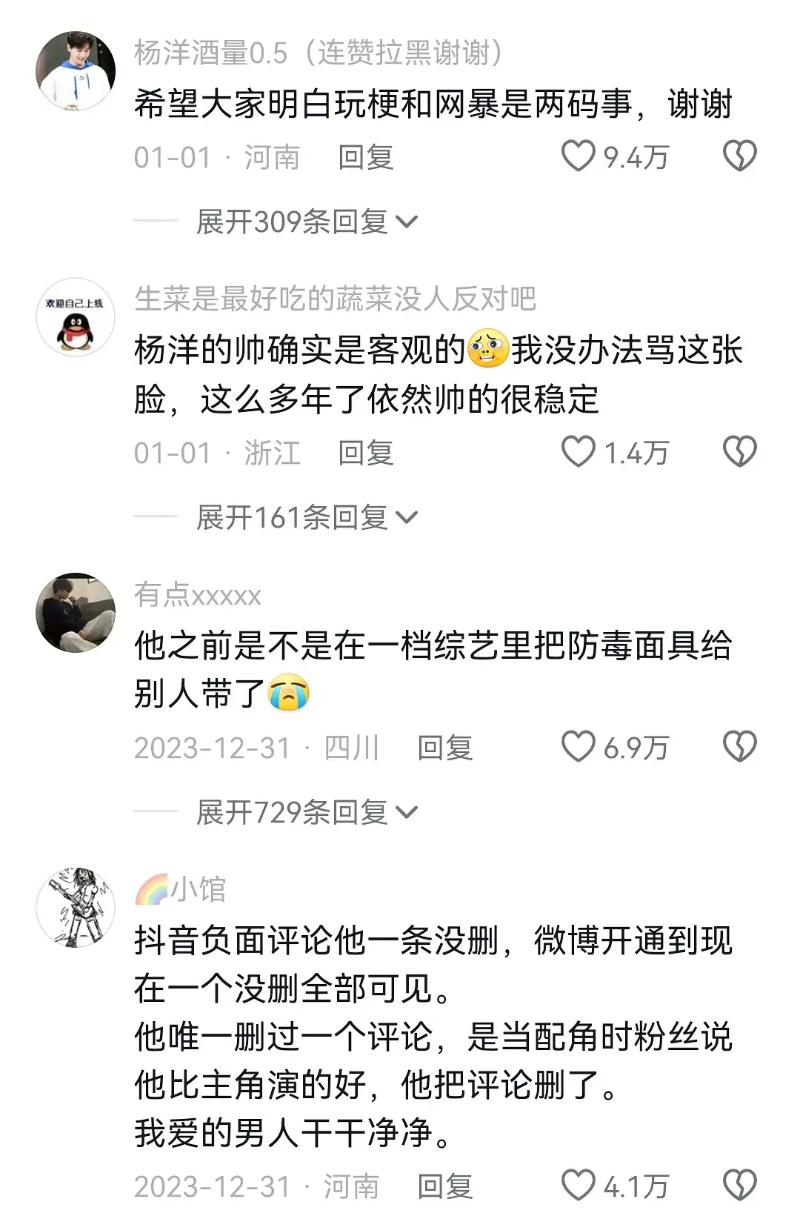The height and width of the screenshot is (1216, 800).
Task: Like the comment by 有点xxxxx
Action: tap(578, 747)
